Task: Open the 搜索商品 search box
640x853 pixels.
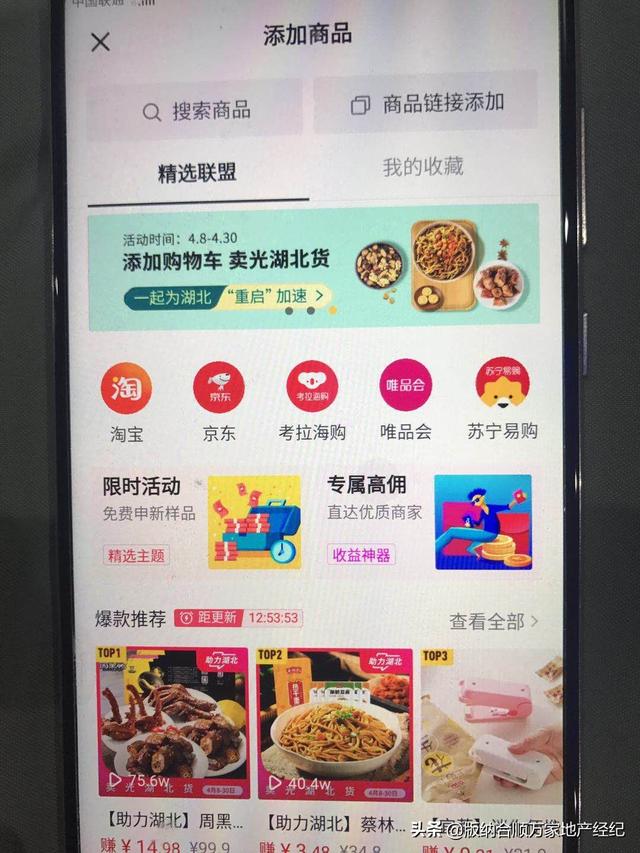Action: 195,111
